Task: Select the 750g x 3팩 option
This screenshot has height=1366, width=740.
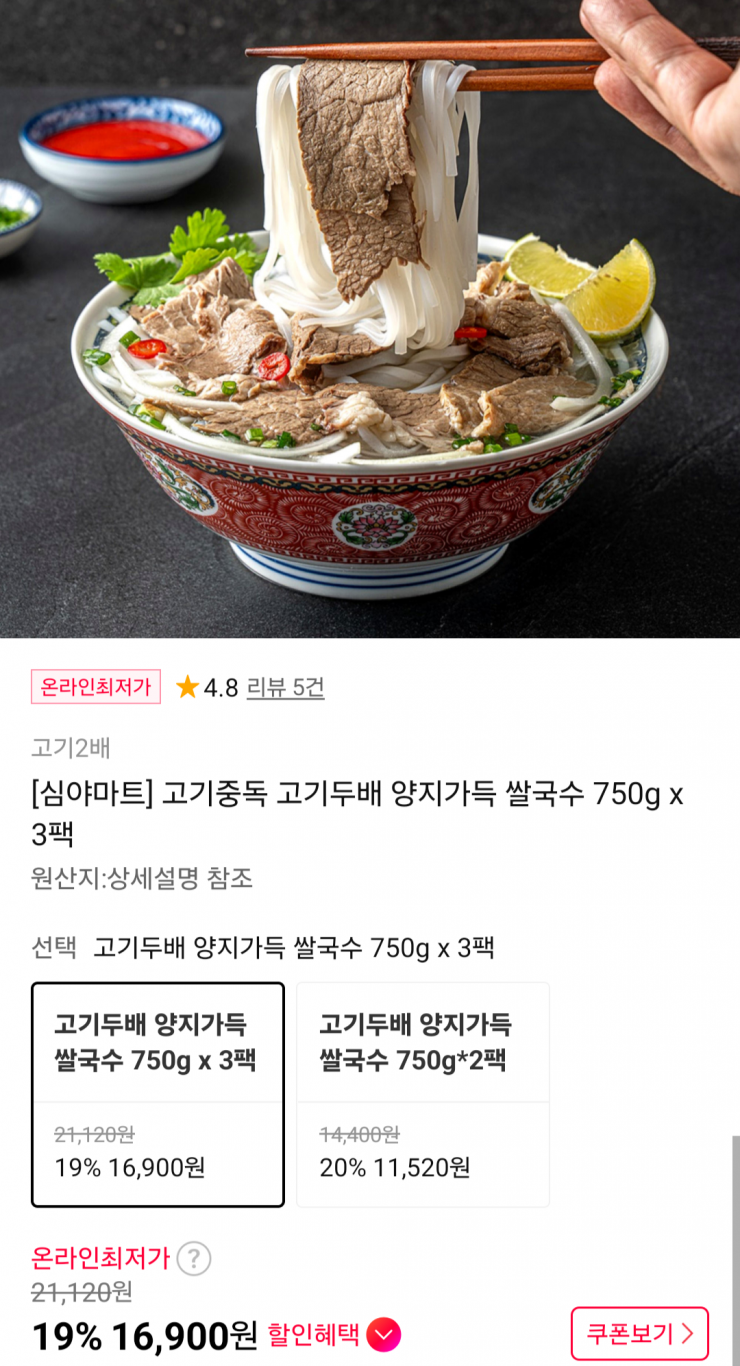Action: tap(158, 1094)
